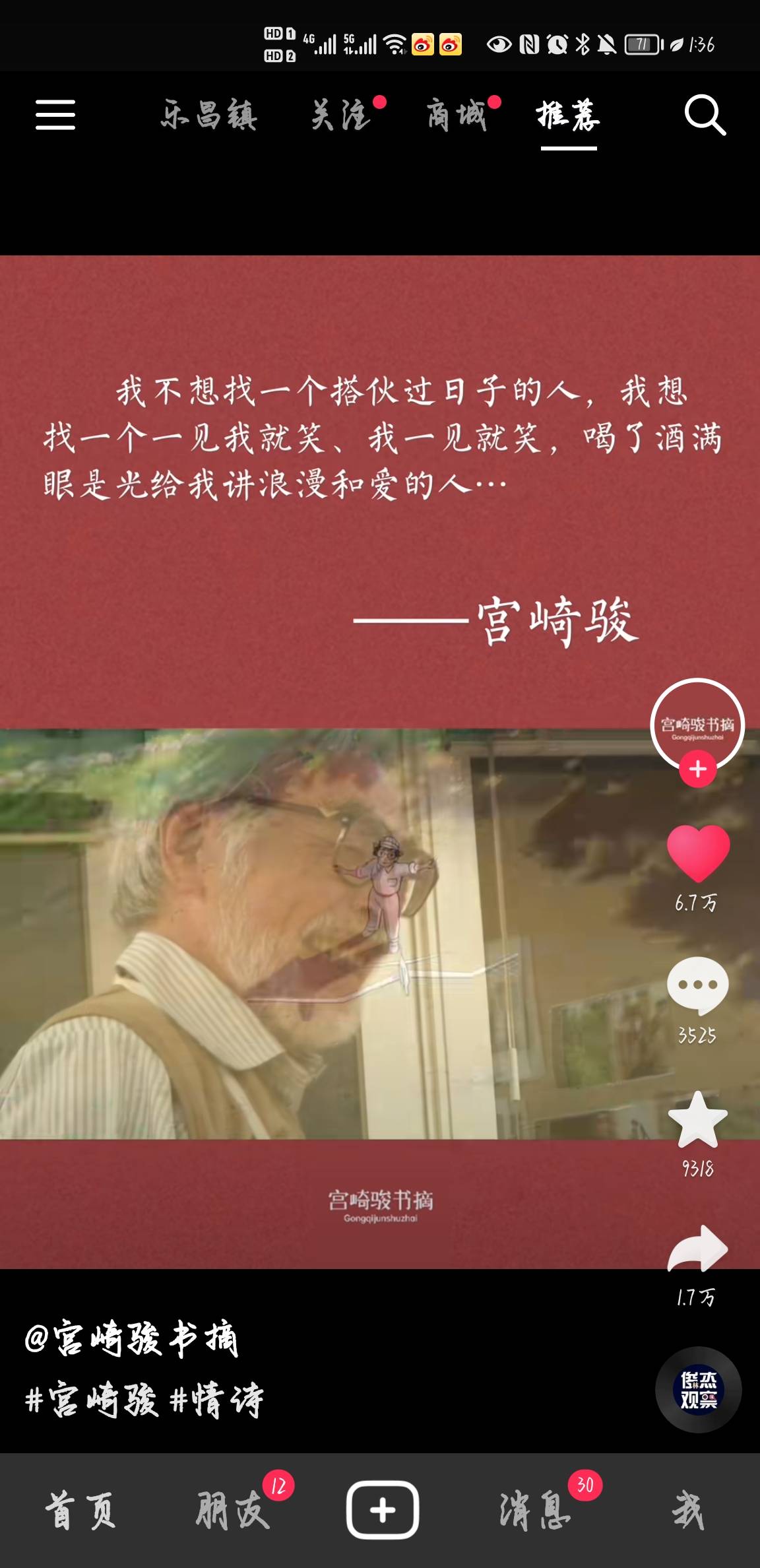This screenshot has width=760, height=1568.
Task: Open the hamburger menu
Action: (x=55, y=114)
